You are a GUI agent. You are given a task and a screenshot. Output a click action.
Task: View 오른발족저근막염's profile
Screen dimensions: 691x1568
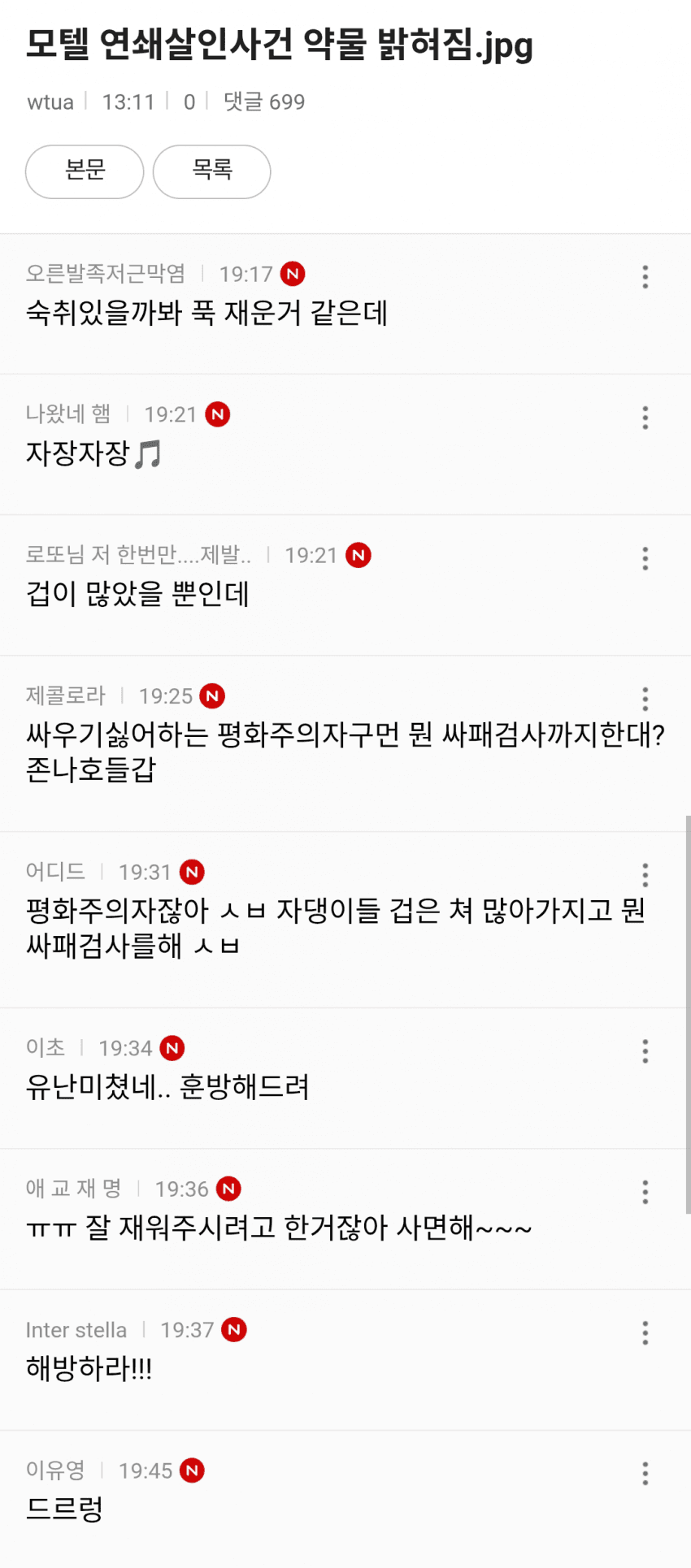pos(106,274)
